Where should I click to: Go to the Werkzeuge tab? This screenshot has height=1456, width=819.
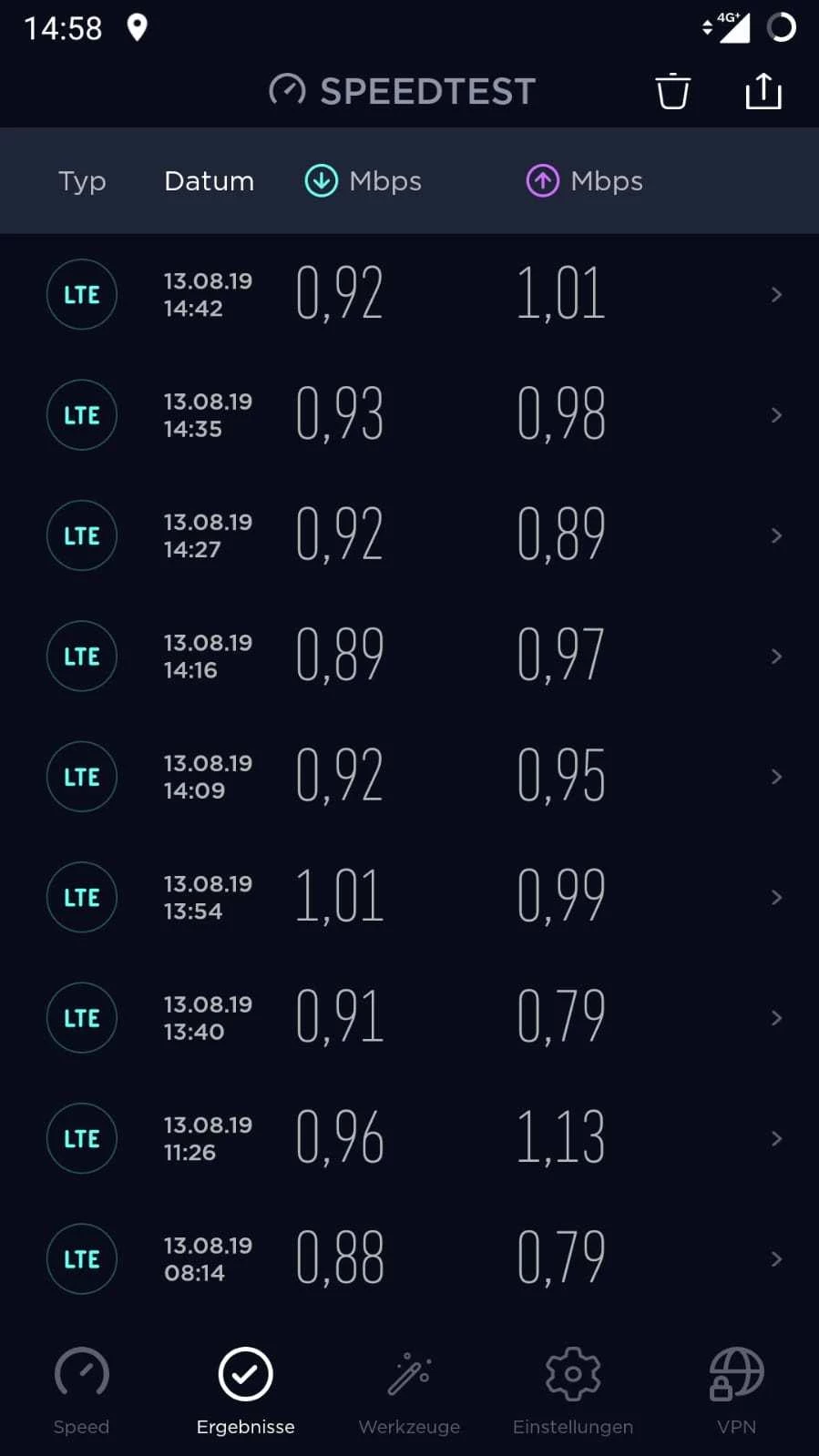coord(409,1390)
